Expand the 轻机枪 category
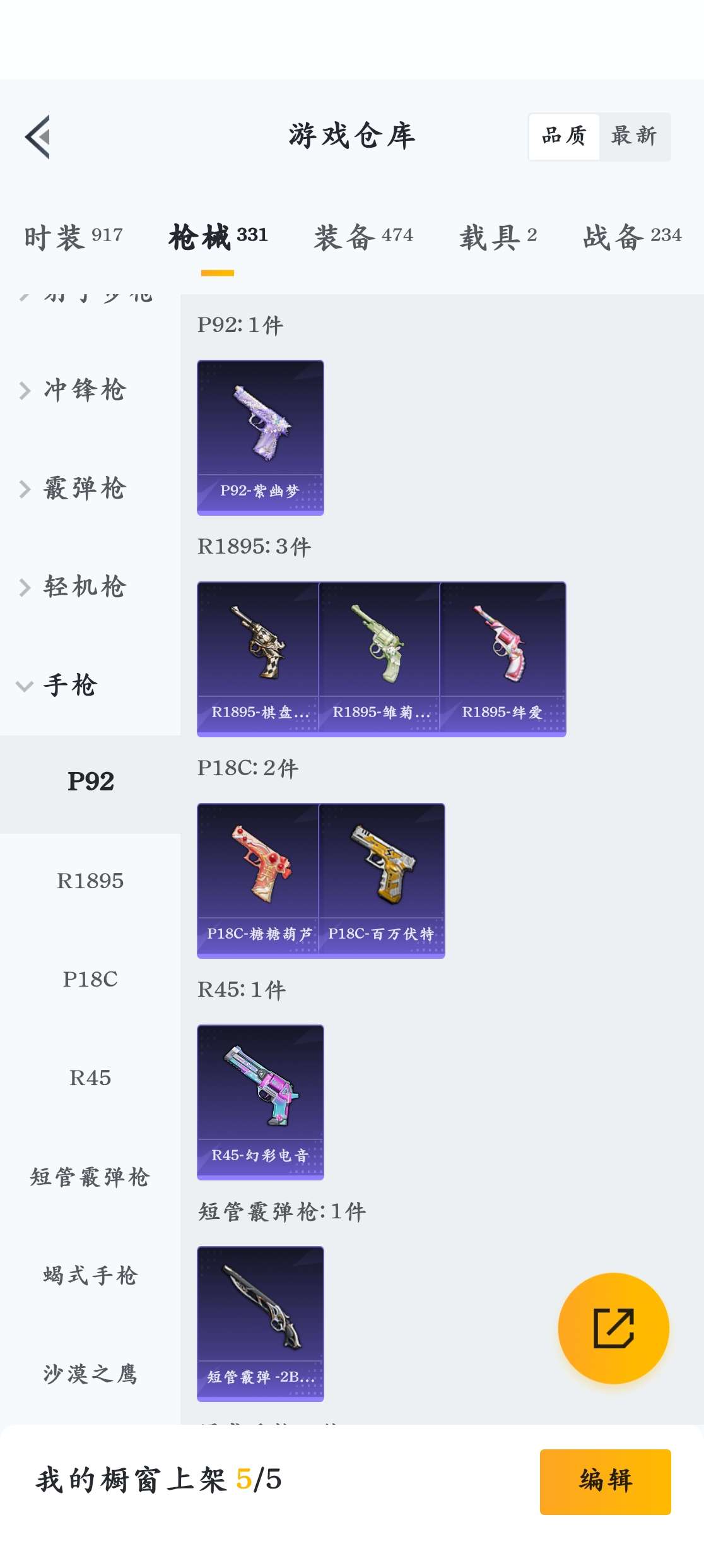This screenshot has width=704, height=1568. (85, 587)
